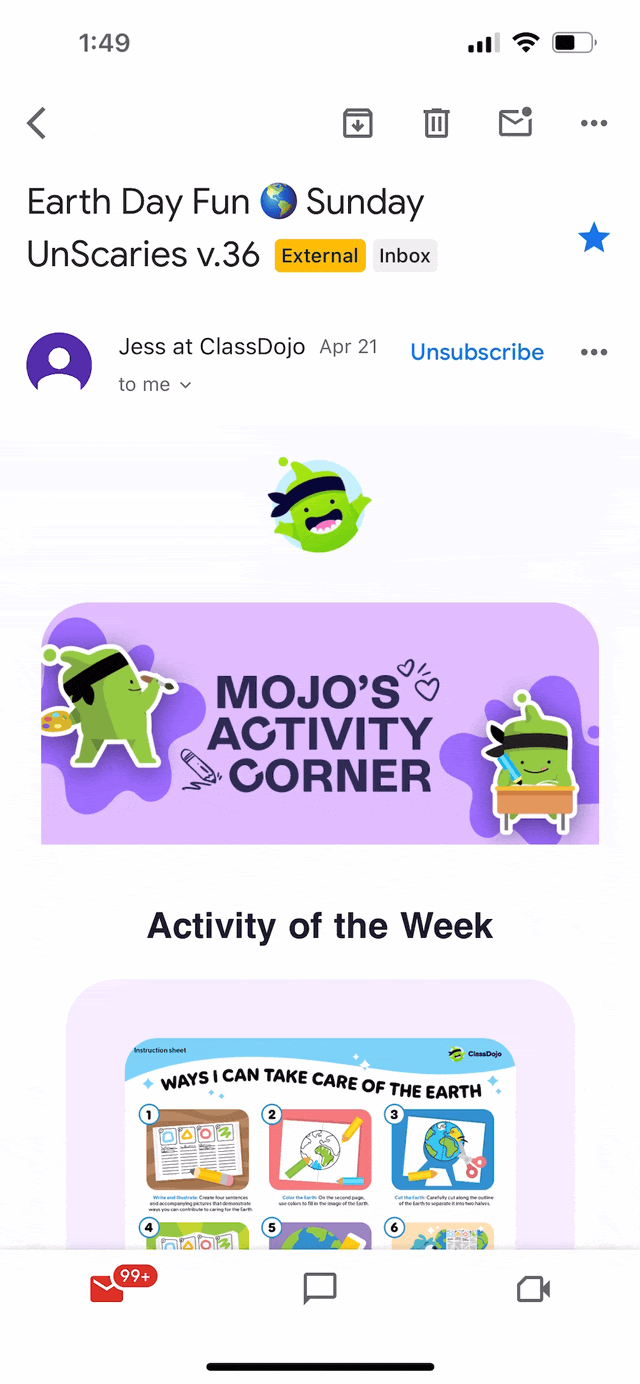Image resolution: width=640 pixels, height=1384 pixels.
Task: Unstar this email
Action: coord(594,238)
